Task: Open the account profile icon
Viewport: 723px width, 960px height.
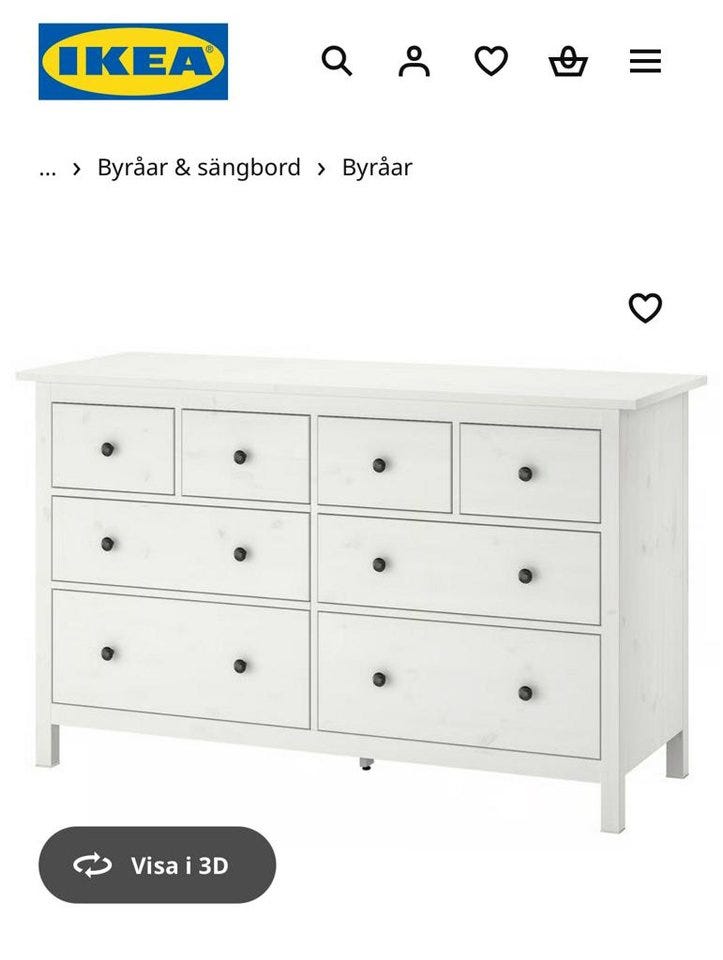Action: 414,62
